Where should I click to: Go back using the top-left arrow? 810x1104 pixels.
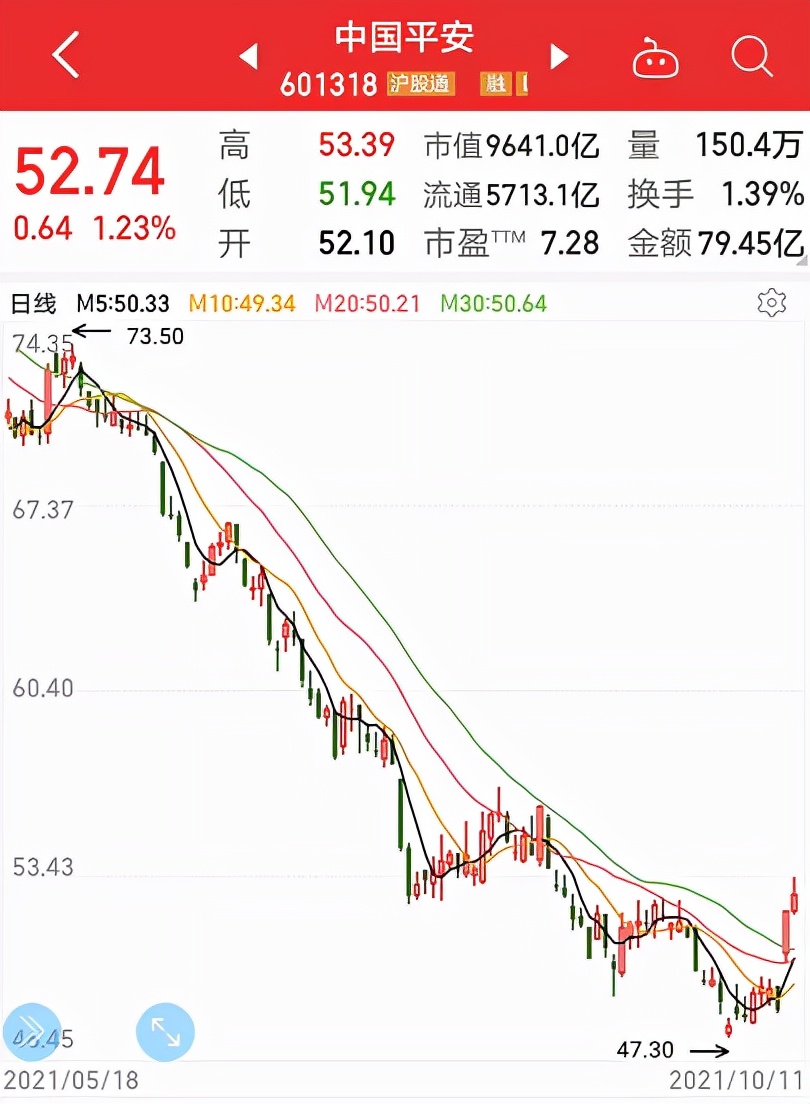pyautogui.click(x=66, y=55)
